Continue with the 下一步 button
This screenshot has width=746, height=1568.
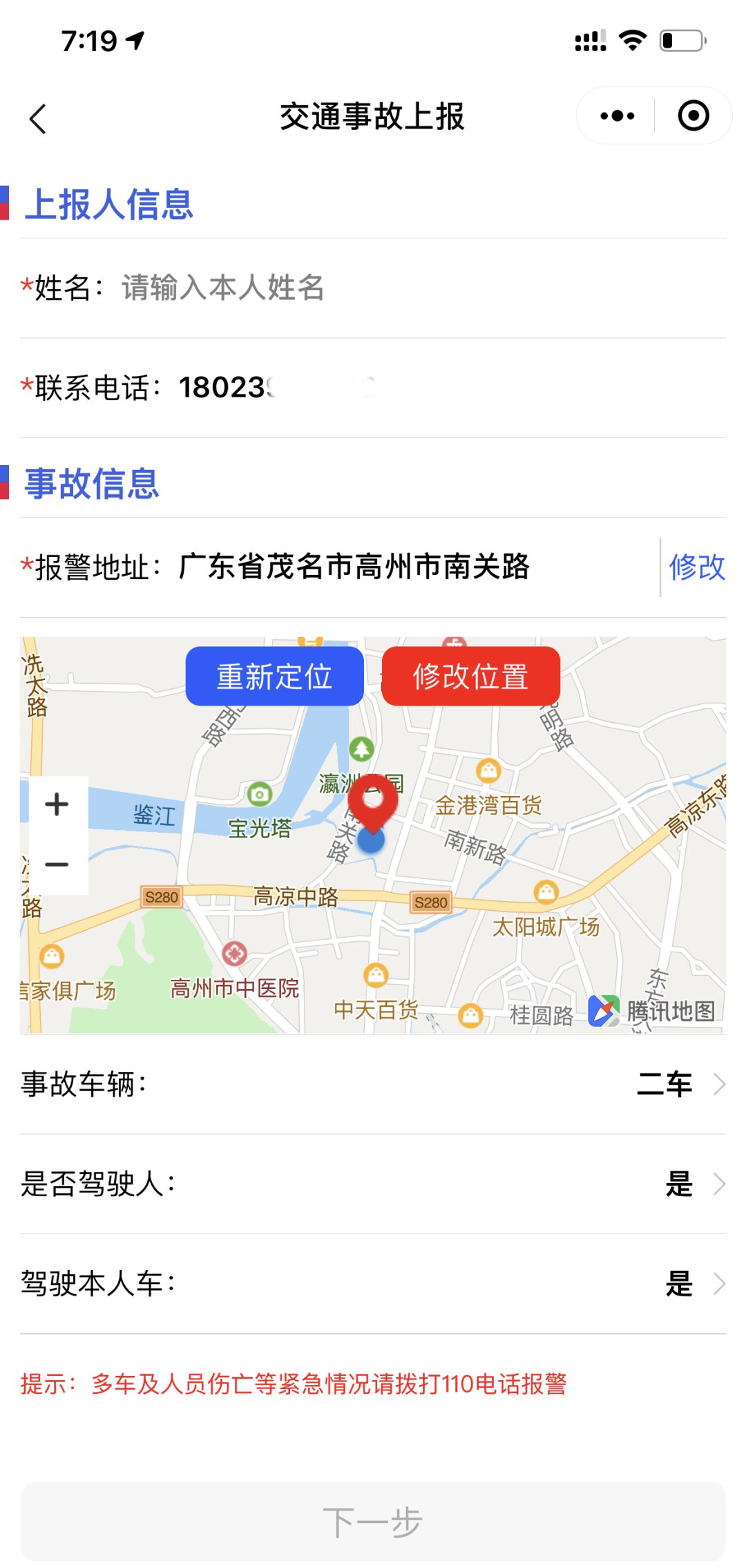(x=373, y=1522)
